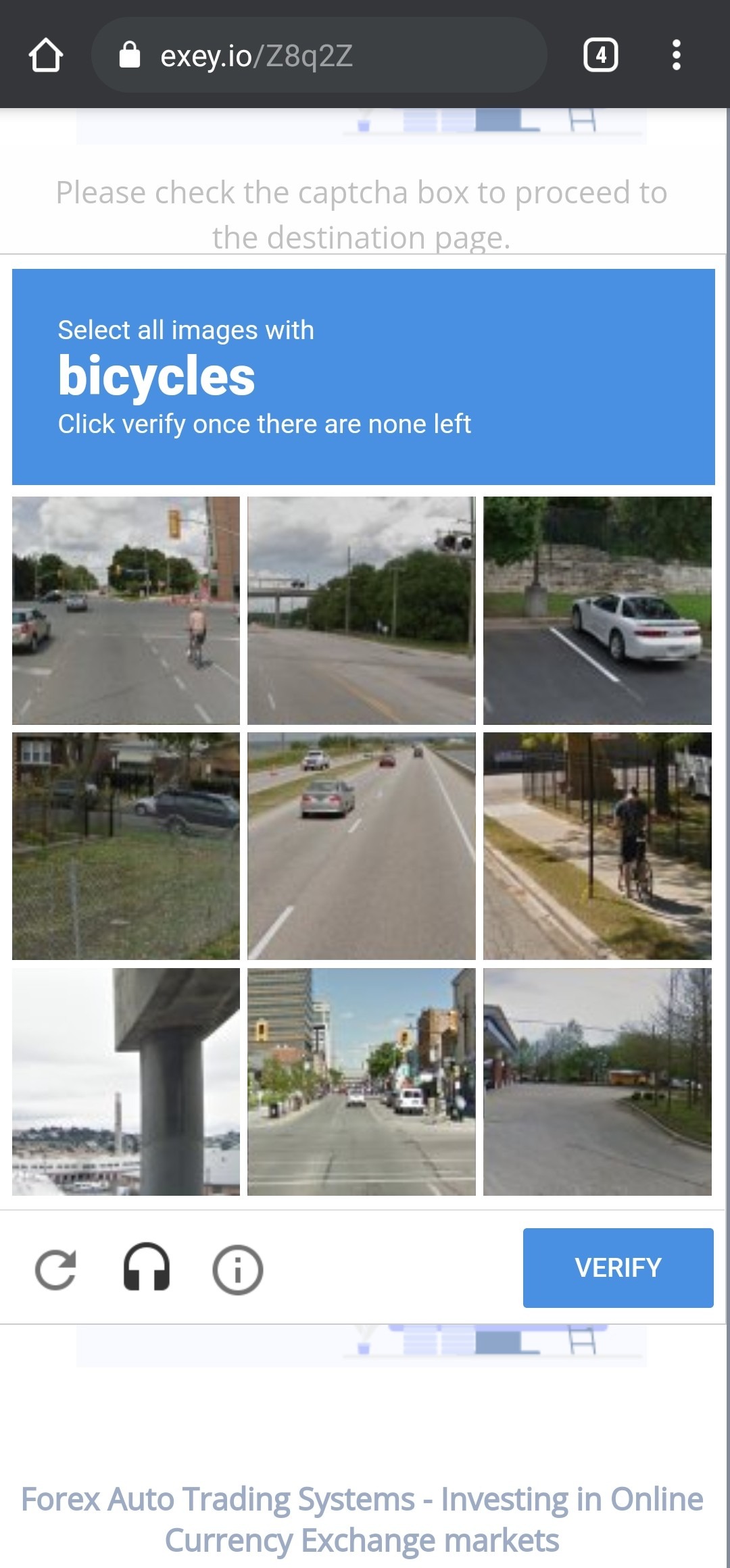
Task: Open the captcha info help icon
Action: [237, 1269]
